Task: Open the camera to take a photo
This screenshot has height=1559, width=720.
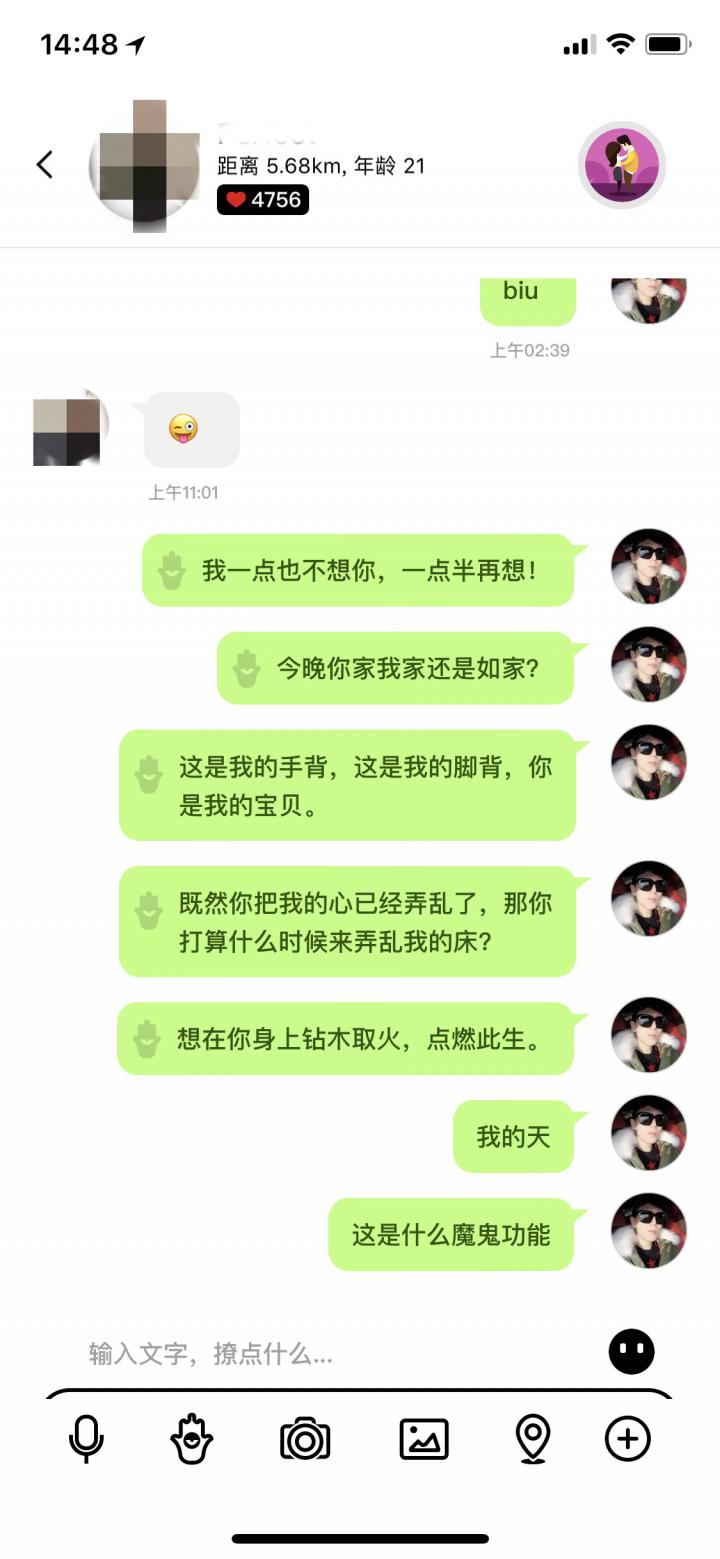Action: pos(305,1439)
